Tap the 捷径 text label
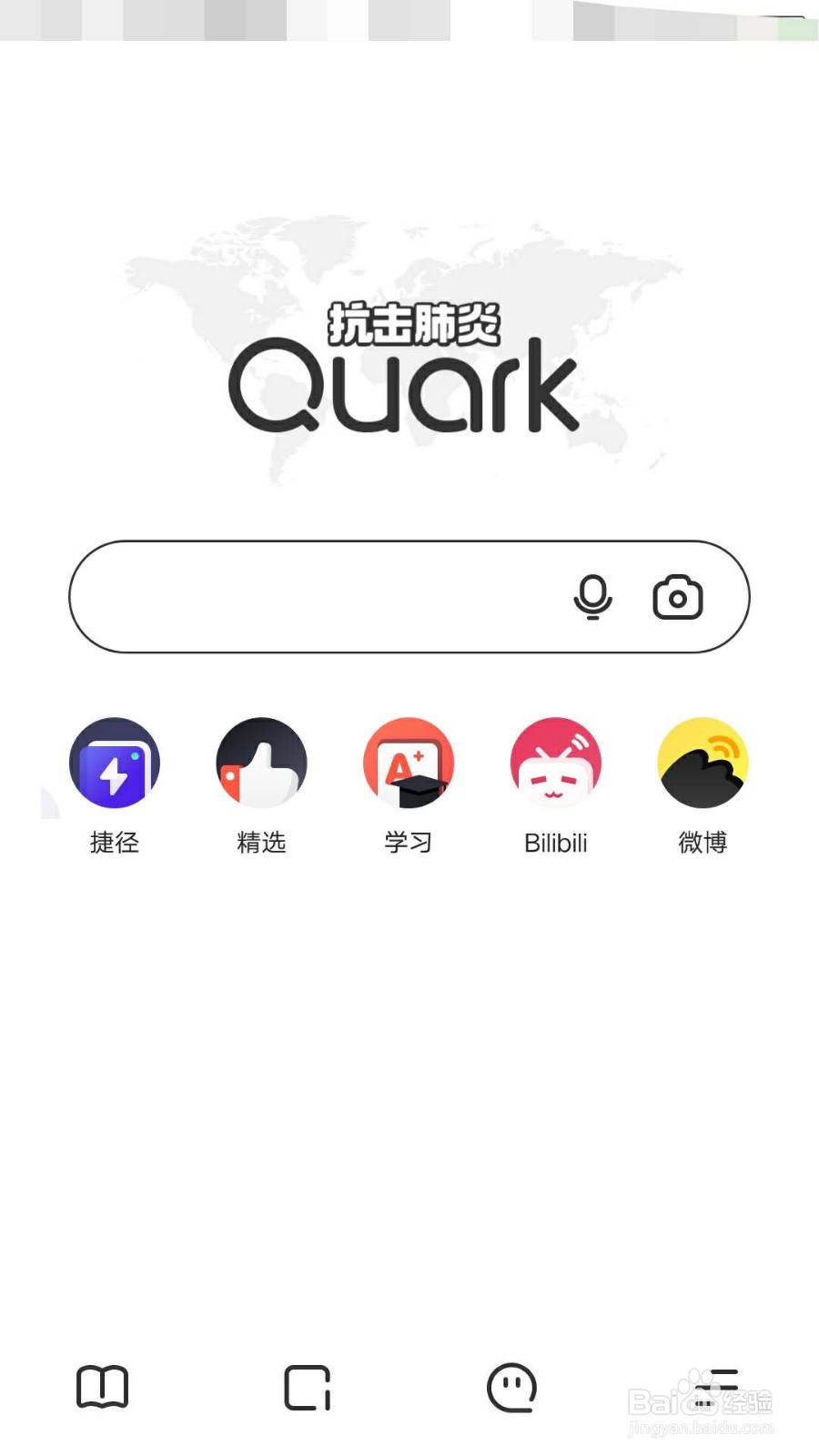The width and height of the screenshot is (819, 1456). [x=114, y=843]
